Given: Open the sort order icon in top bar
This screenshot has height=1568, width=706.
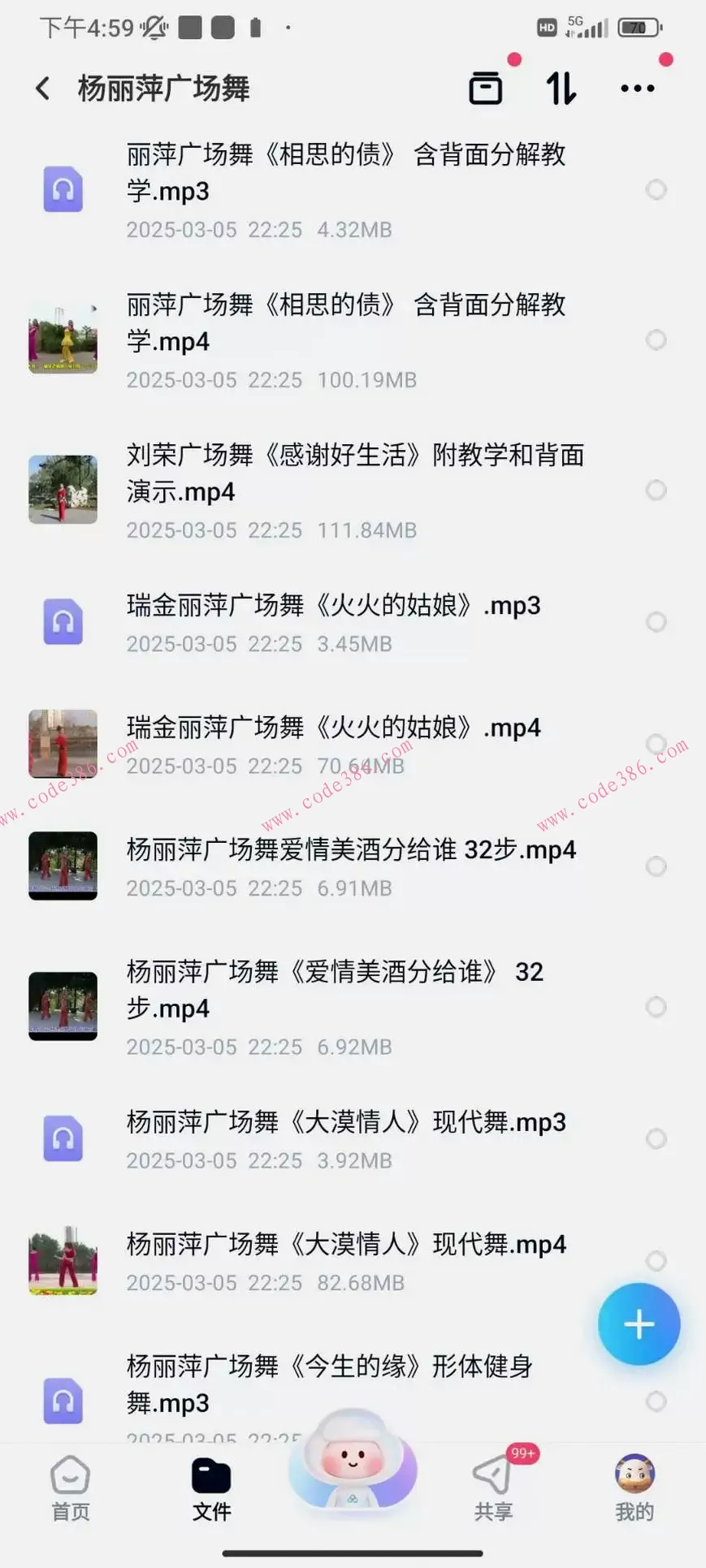Looking at the screenshot, I should tap(561, 88).
